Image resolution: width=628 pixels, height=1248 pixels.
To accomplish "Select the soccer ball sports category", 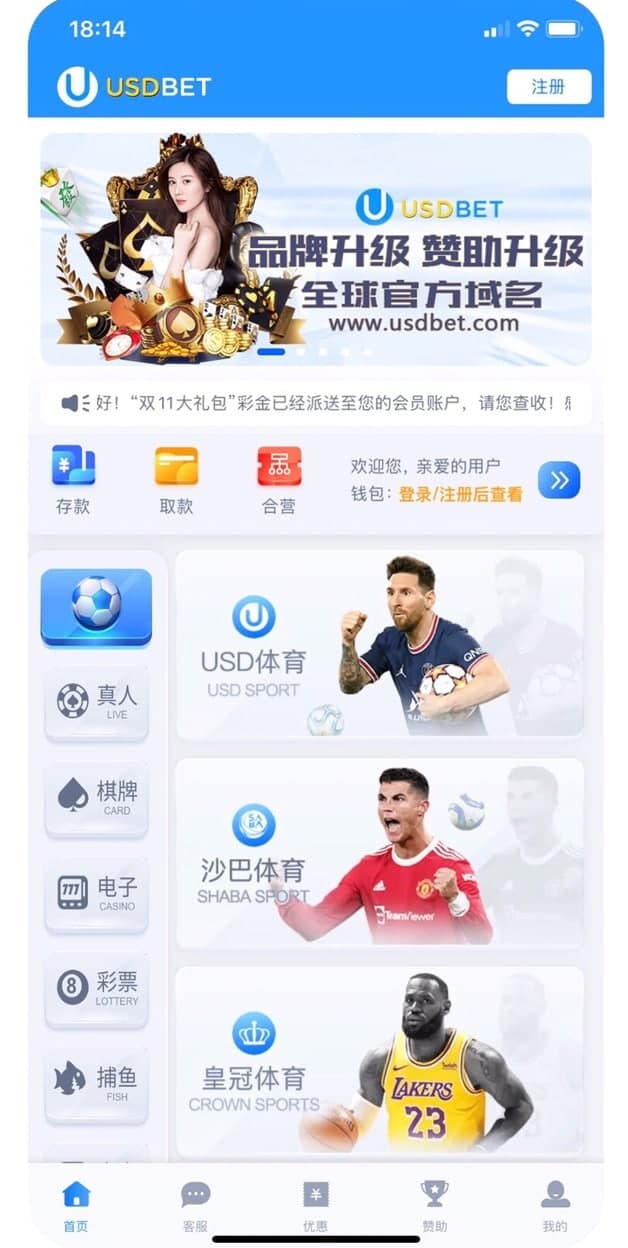I will pos(96,606).
